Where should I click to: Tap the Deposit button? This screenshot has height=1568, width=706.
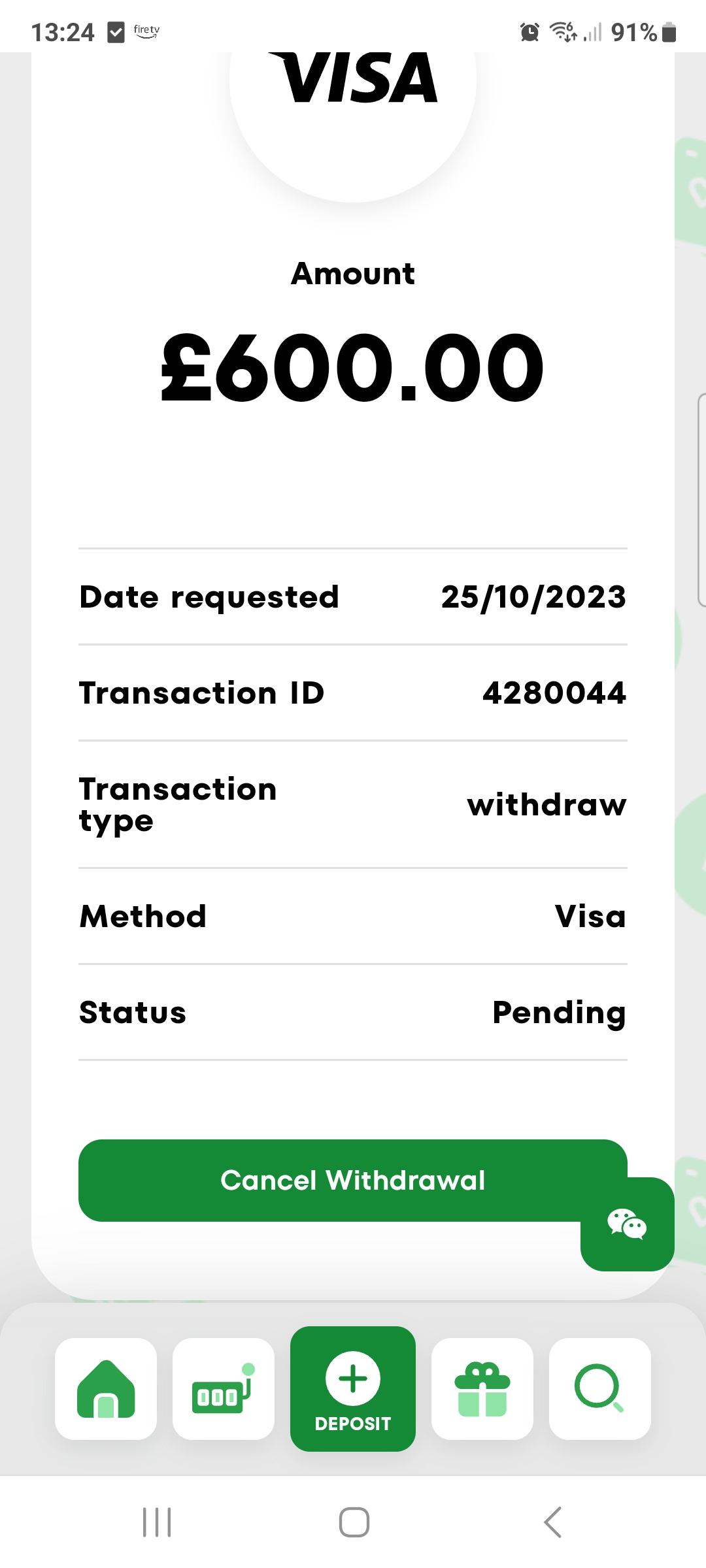pos(353,1388)
